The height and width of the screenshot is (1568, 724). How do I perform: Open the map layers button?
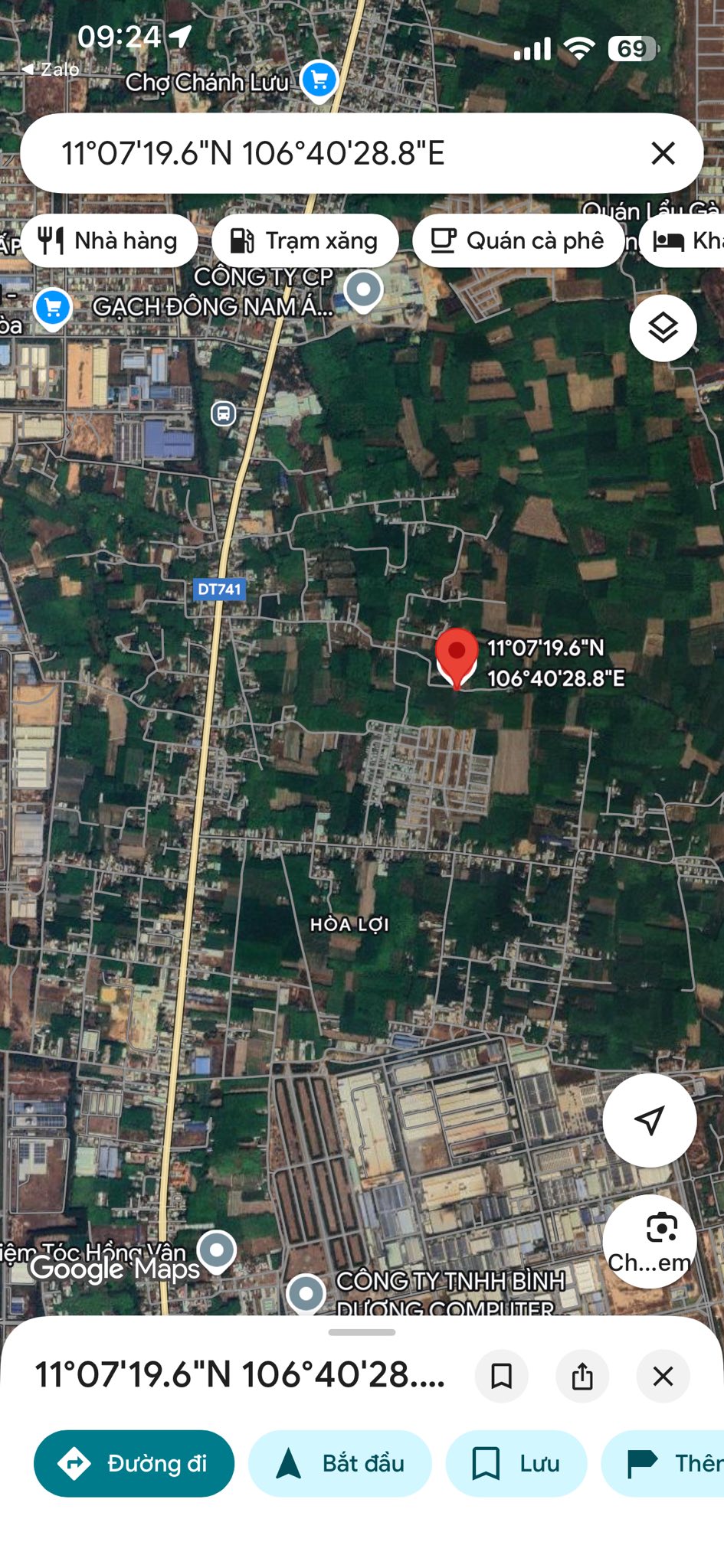pos(663,328)
